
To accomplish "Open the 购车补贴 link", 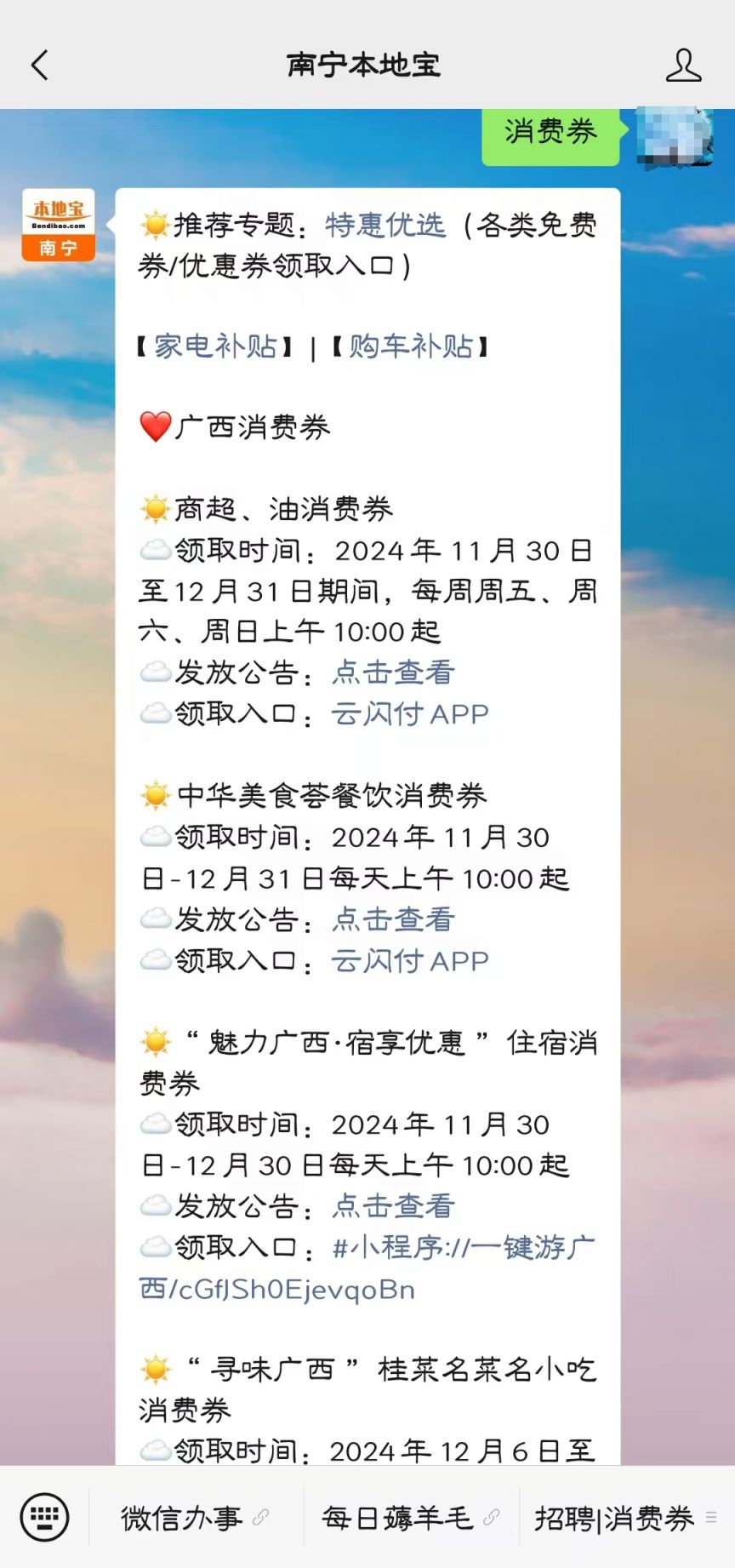I will pos(411,346).
